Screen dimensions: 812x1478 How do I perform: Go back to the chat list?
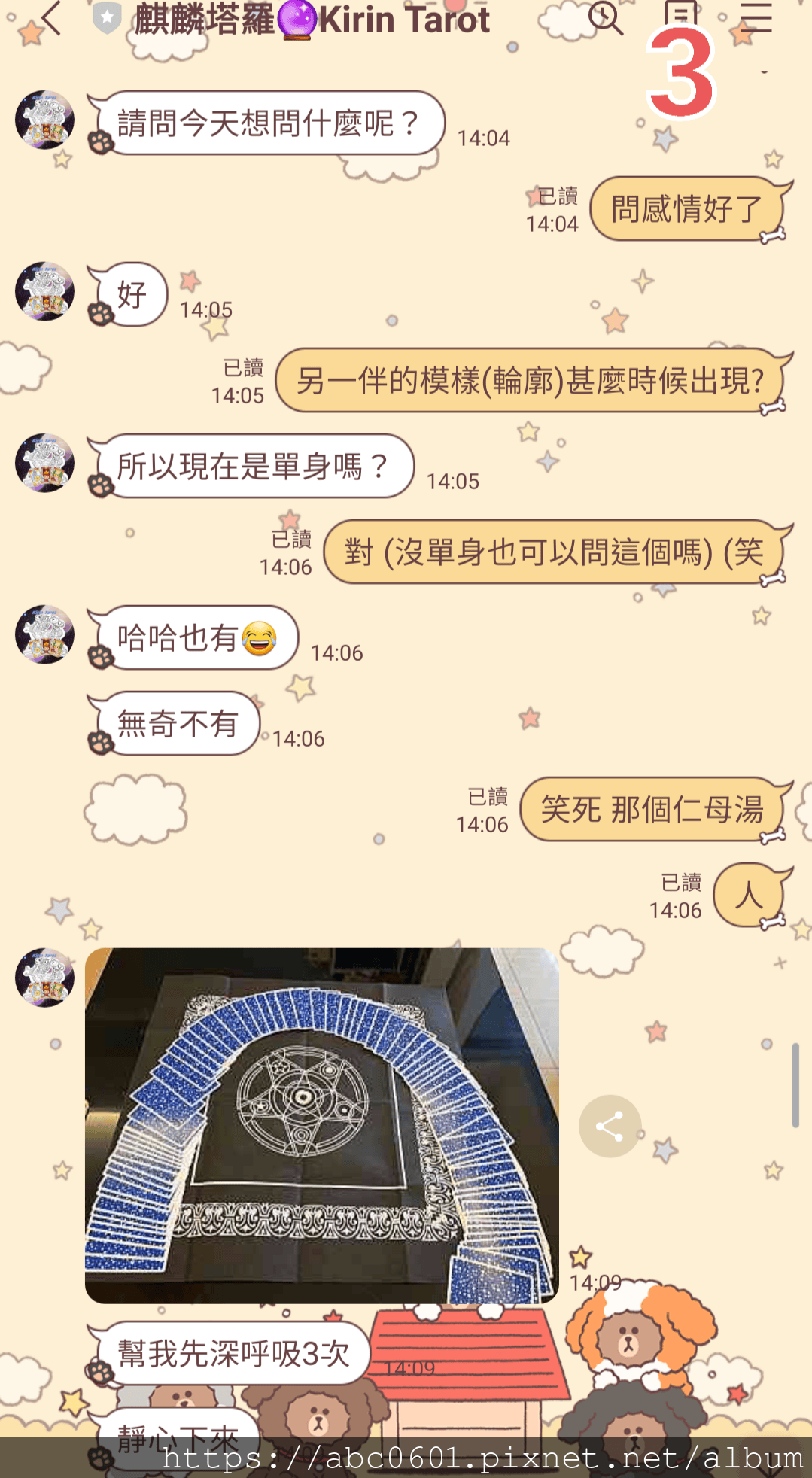pos(50,18)
